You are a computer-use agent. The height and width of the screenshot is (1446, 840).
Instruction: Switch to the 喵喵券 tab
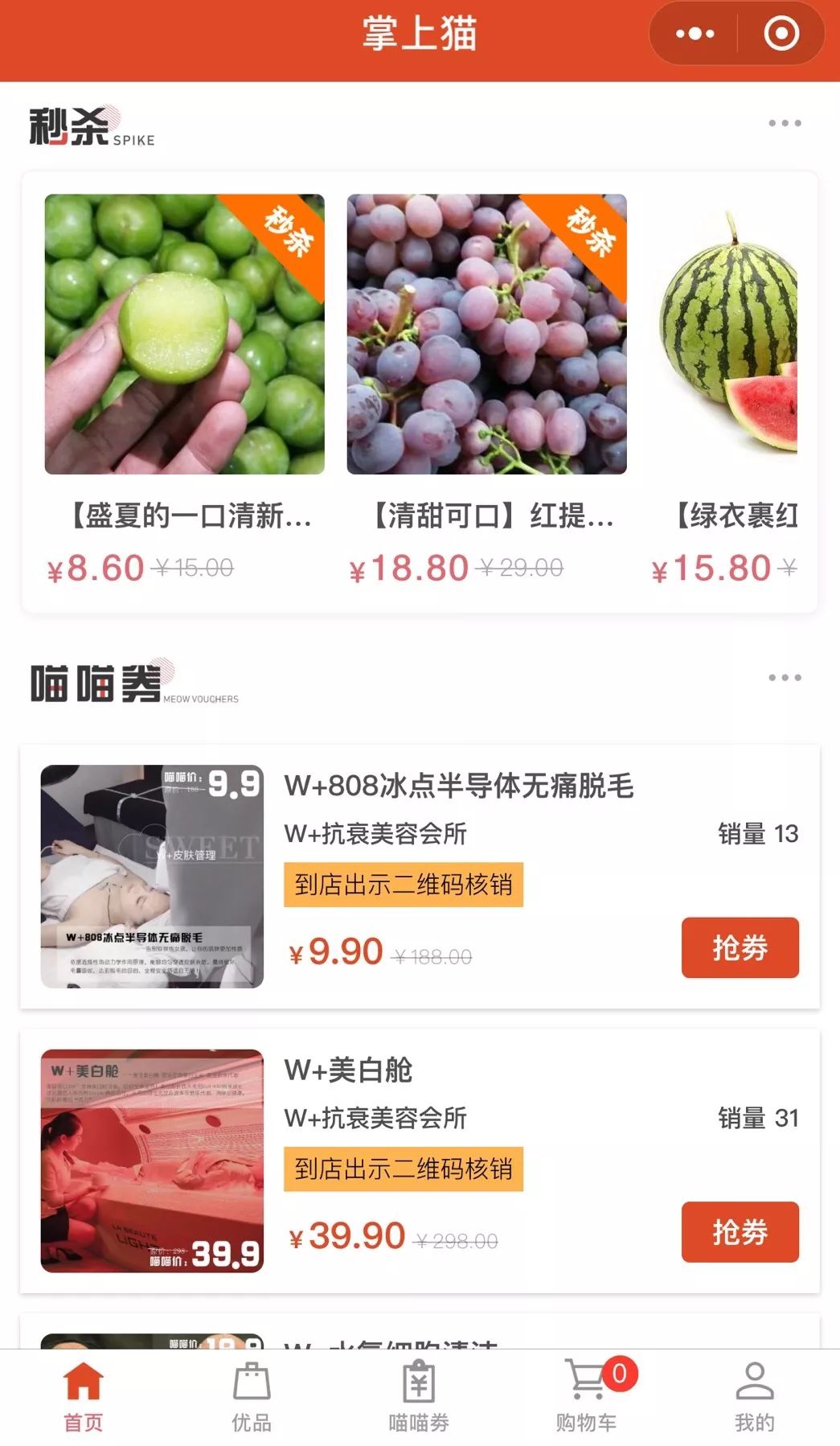[x=419, y=1398]
